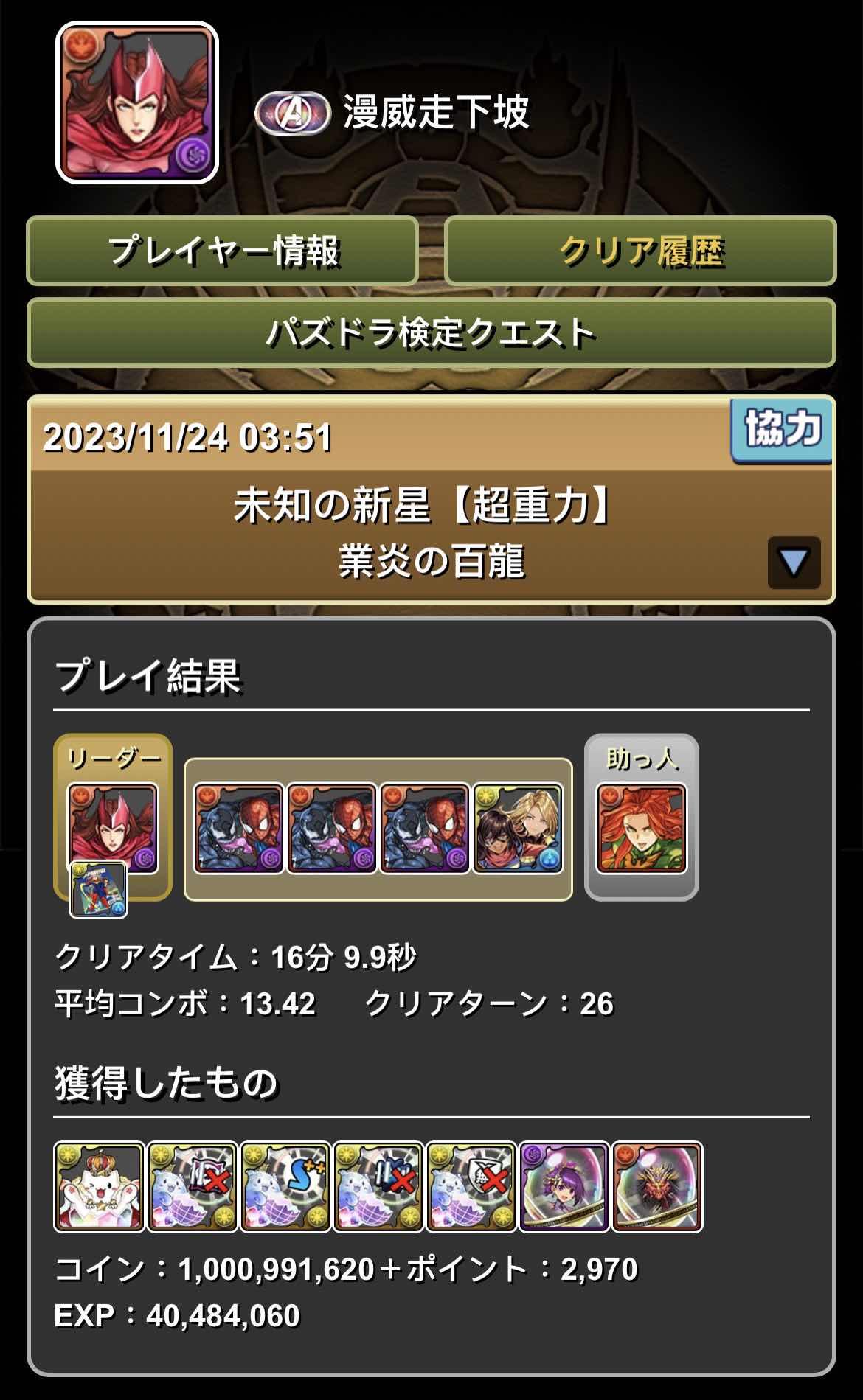Open パズドラ検定クエスト button
863x1400 pixels.
pyautogui.click(x=431, y=333)
